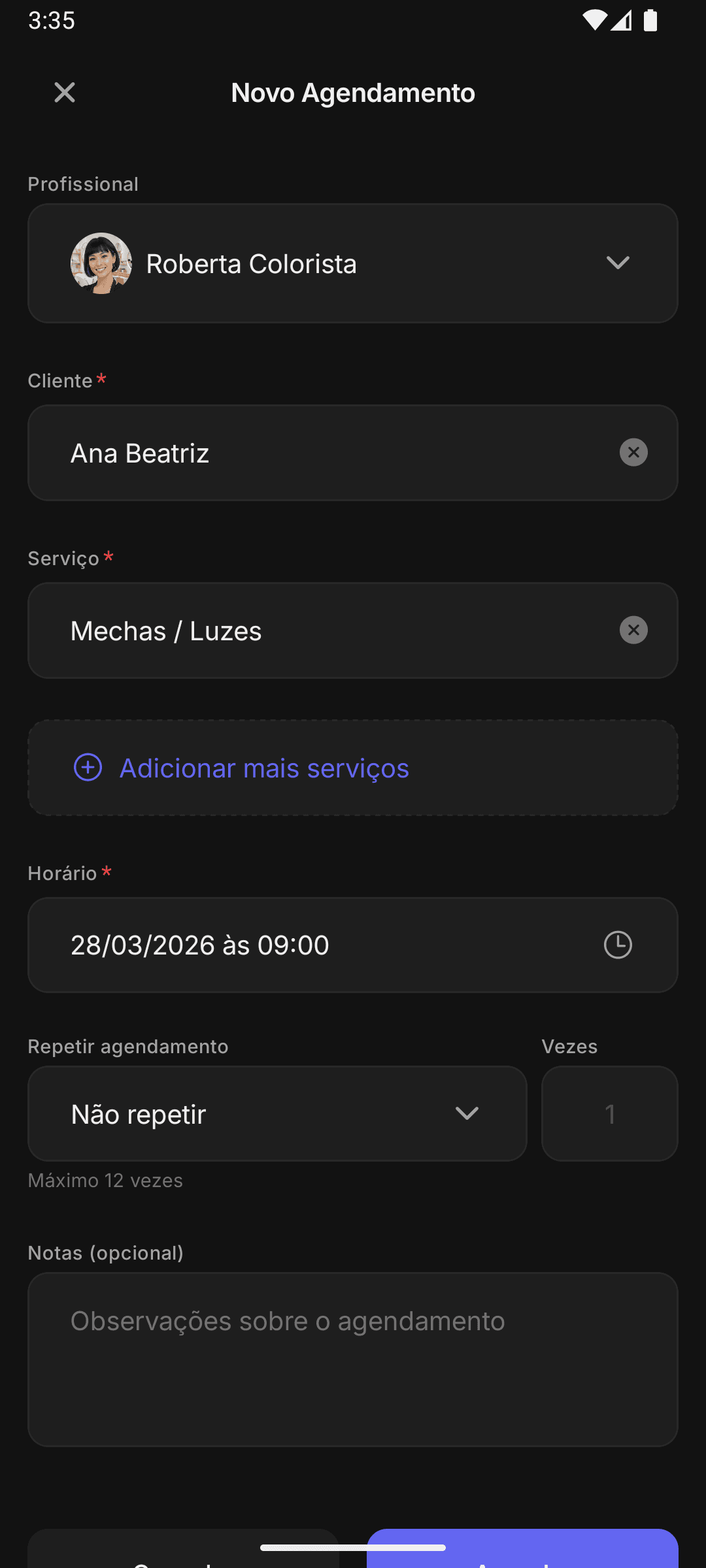706x1568 pixels.
Task: Select 'Adicionar mais serviços'
Action: click(x=263, y=768)
